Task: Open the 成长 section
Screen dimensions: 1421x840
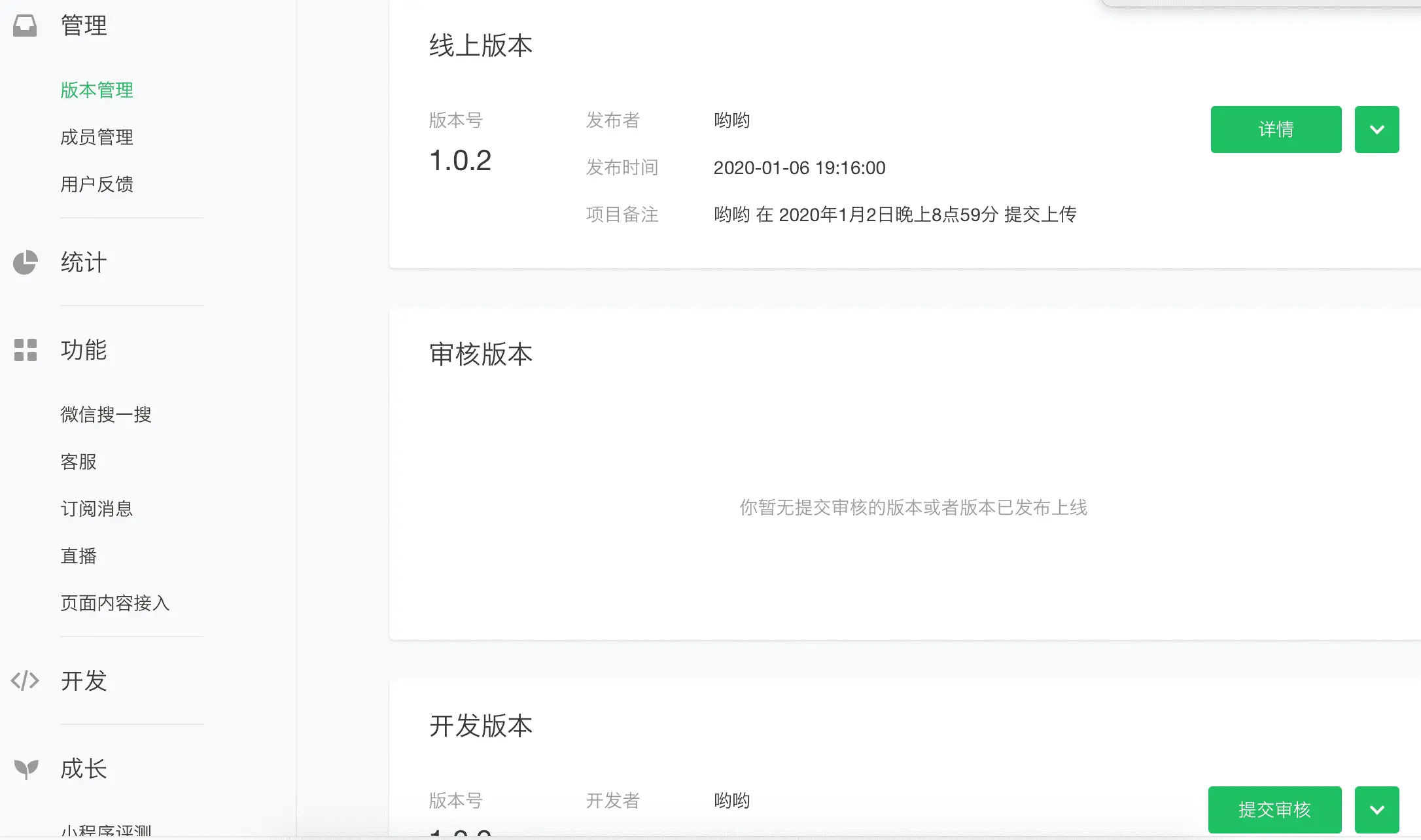Action: tap(83, 768)
